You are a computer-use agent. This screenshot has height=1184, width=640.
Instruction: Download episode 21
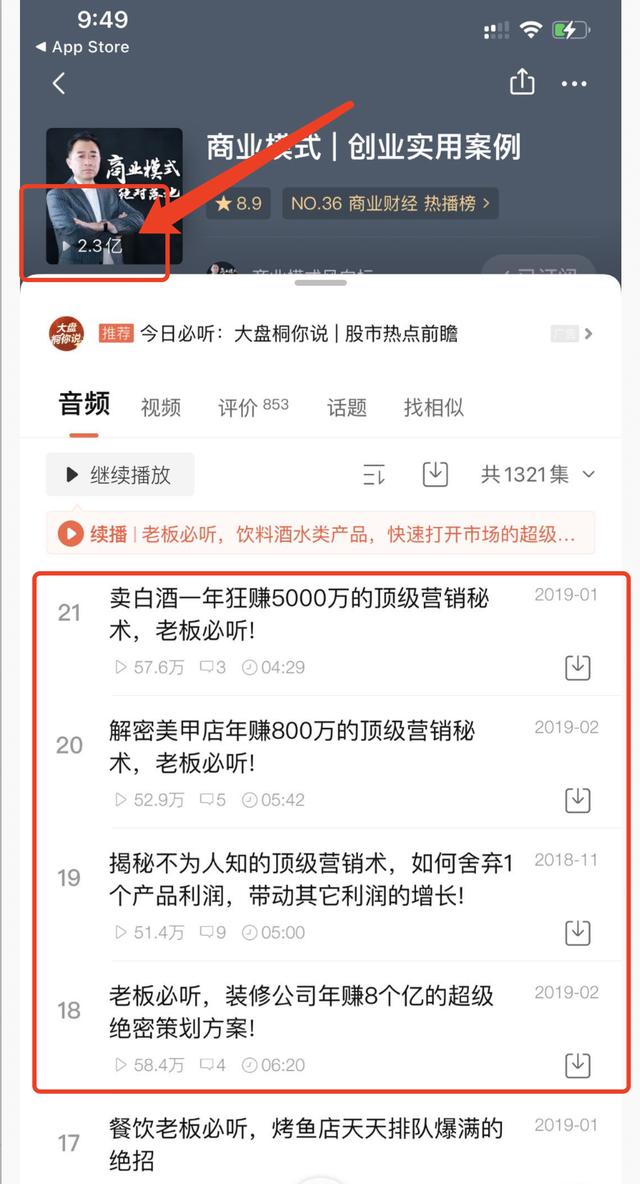pyautogui.click(x=578, y=668)
